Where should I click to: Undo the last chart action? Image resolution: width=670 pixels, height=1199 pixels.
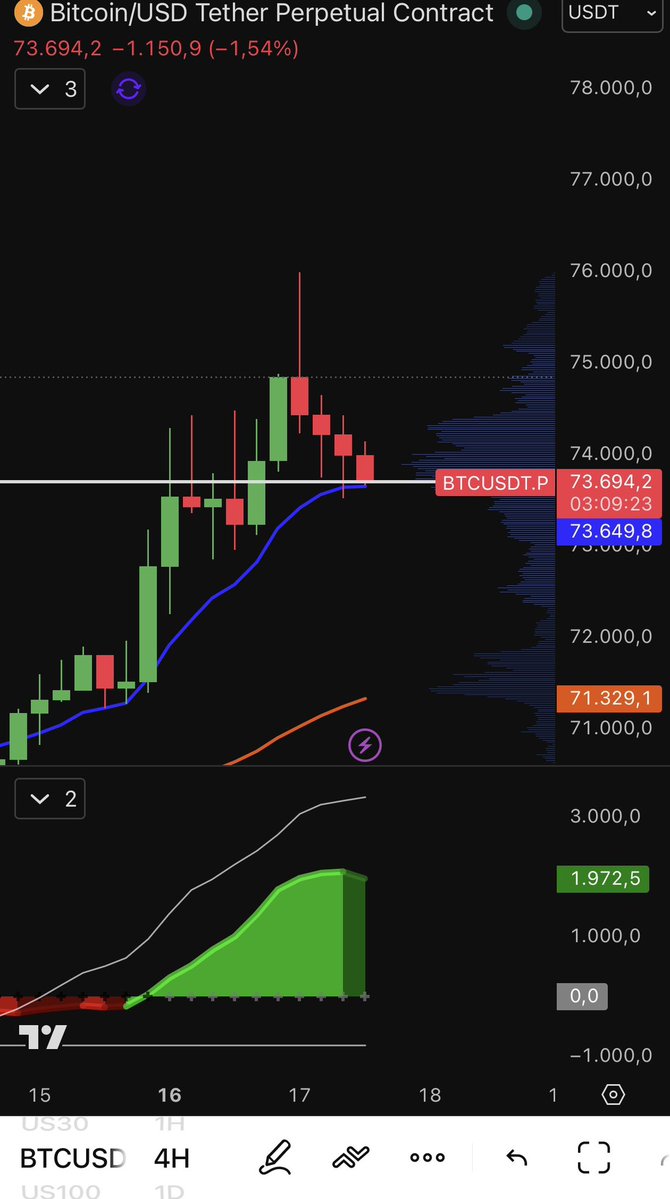click(517, 1158)
